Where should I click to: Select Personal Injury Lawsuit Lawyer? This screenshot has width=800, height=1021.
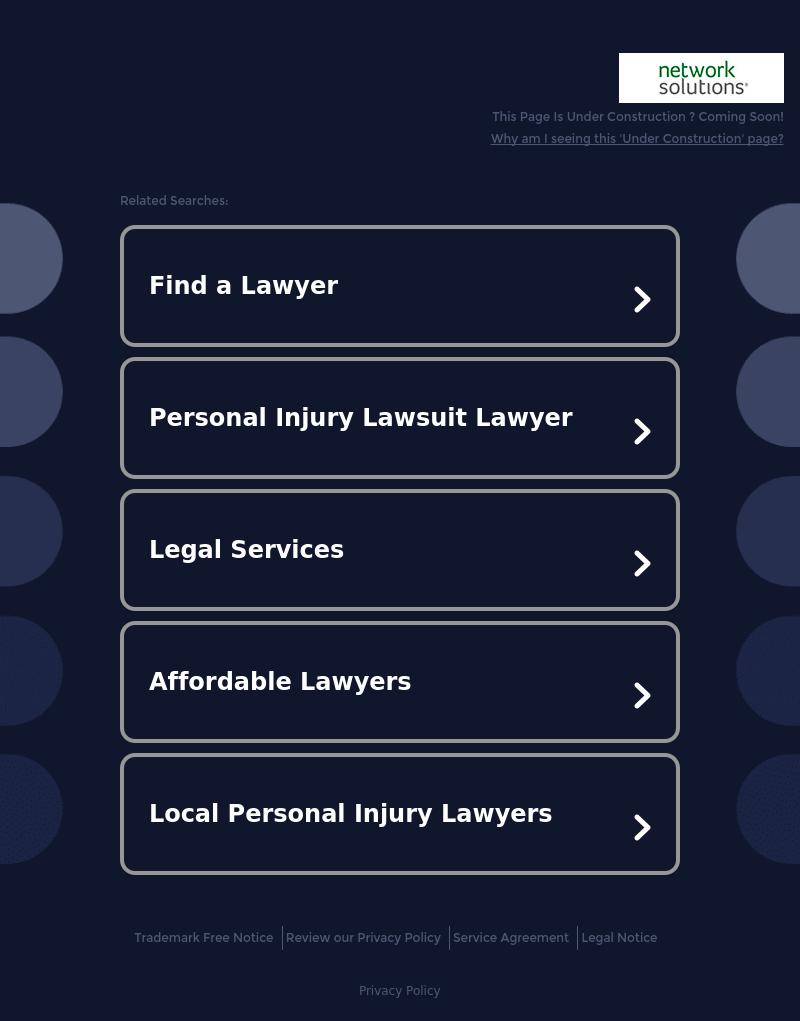pyautogui.click(x=399, y=418)
